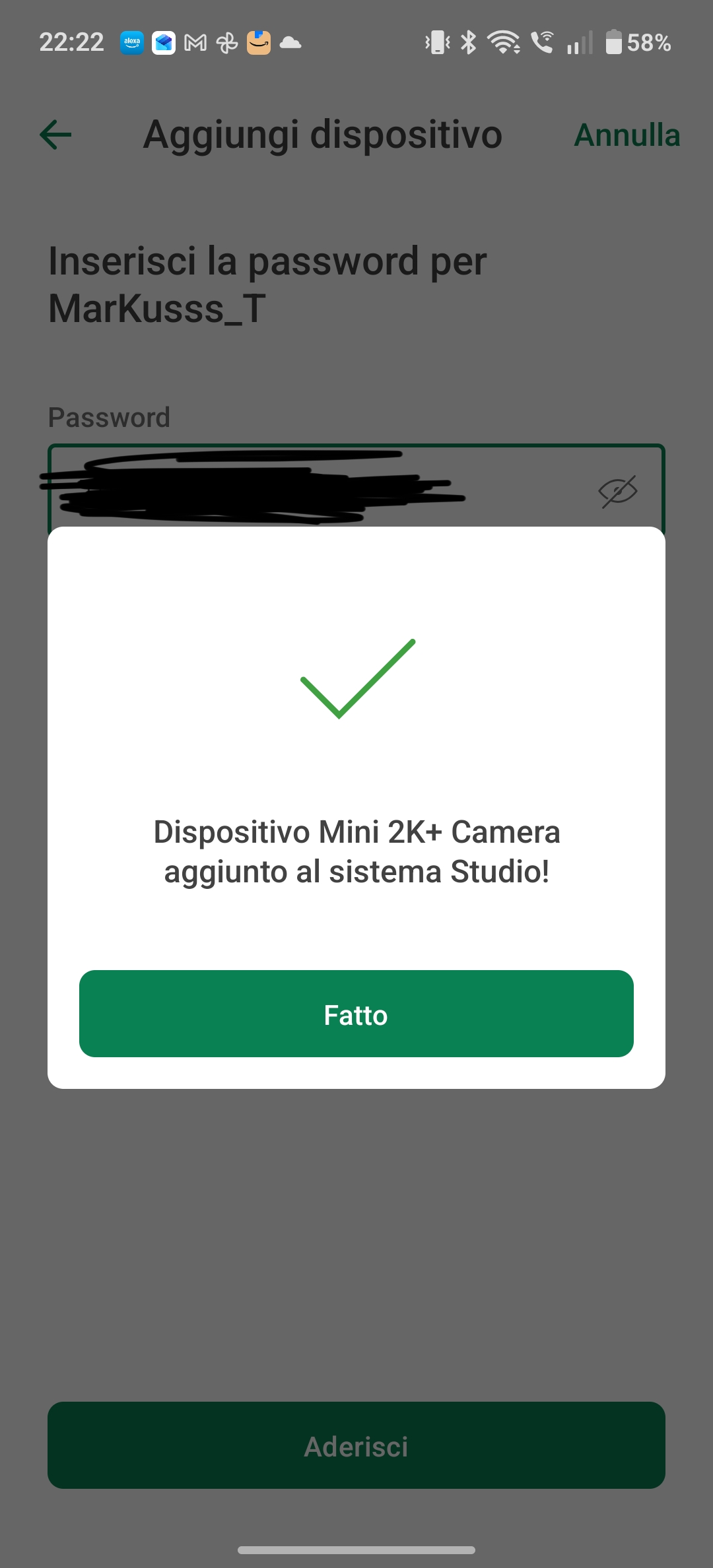Tap the Fatto button to confirm
Viewport: 713px width, 1568px height.
(x=356, y=1014)
